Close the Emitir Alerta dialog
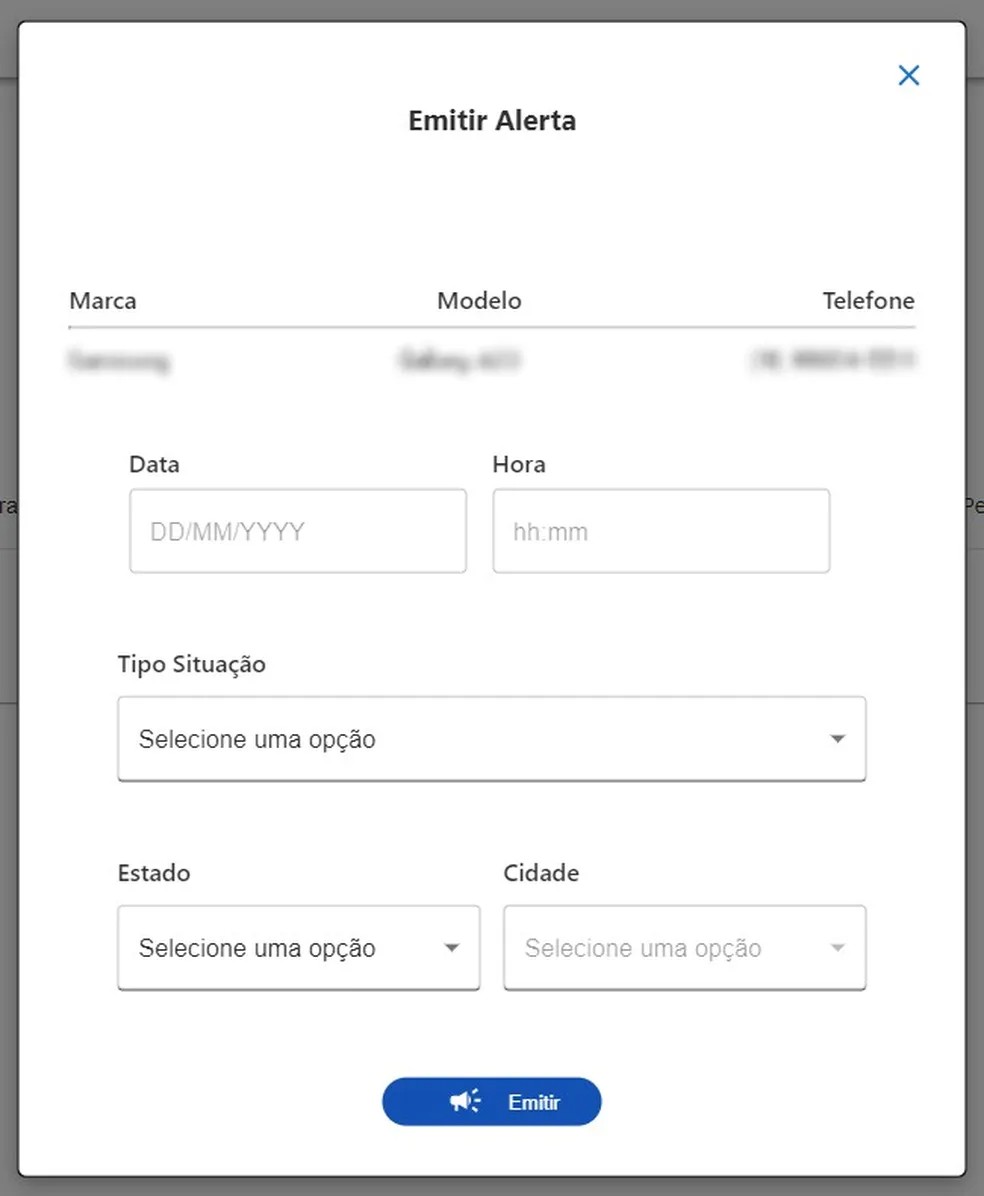 pyautogui.click(x=908, y=75)
